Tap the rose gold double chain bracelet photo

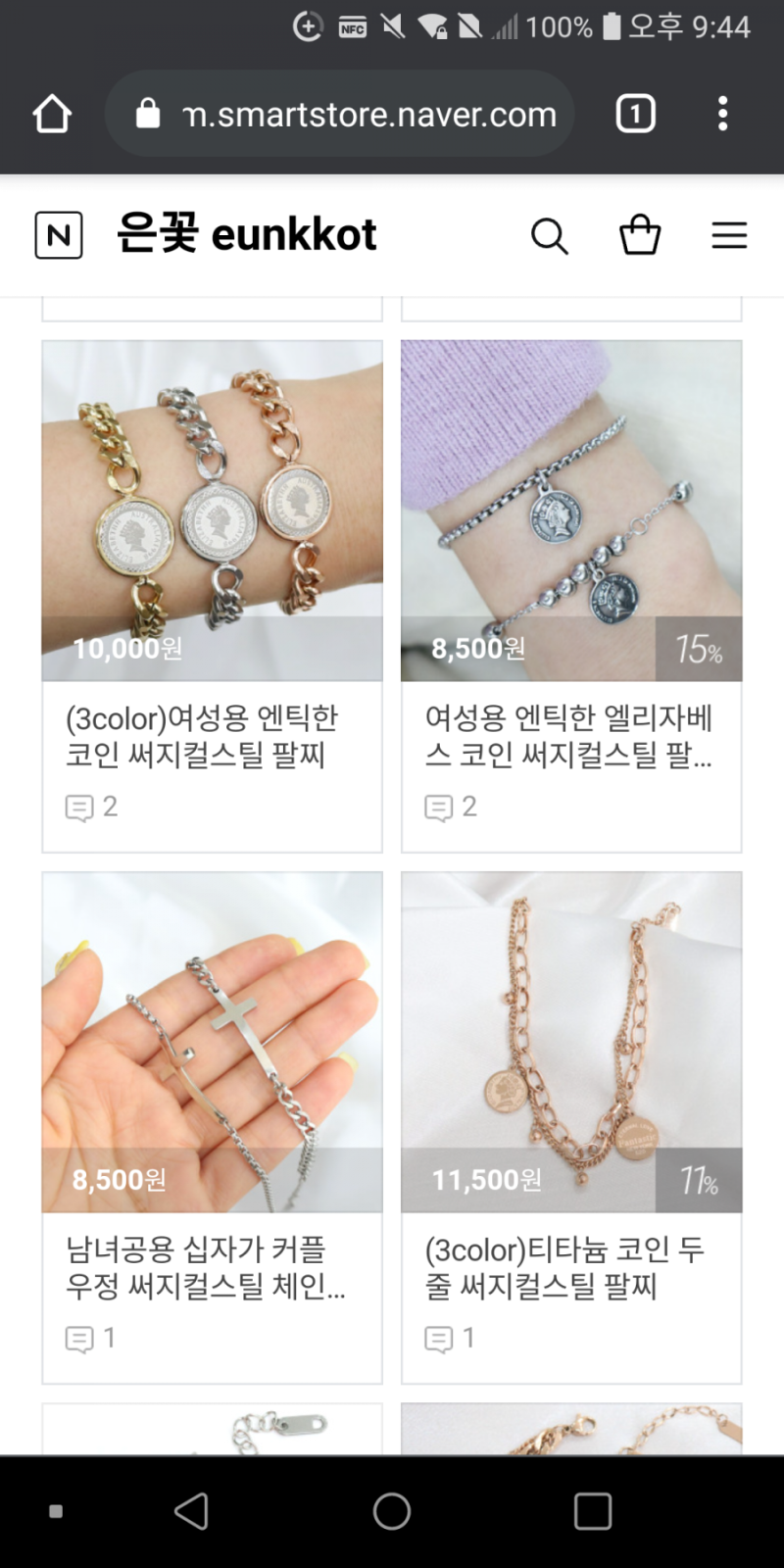(570, 1041)
